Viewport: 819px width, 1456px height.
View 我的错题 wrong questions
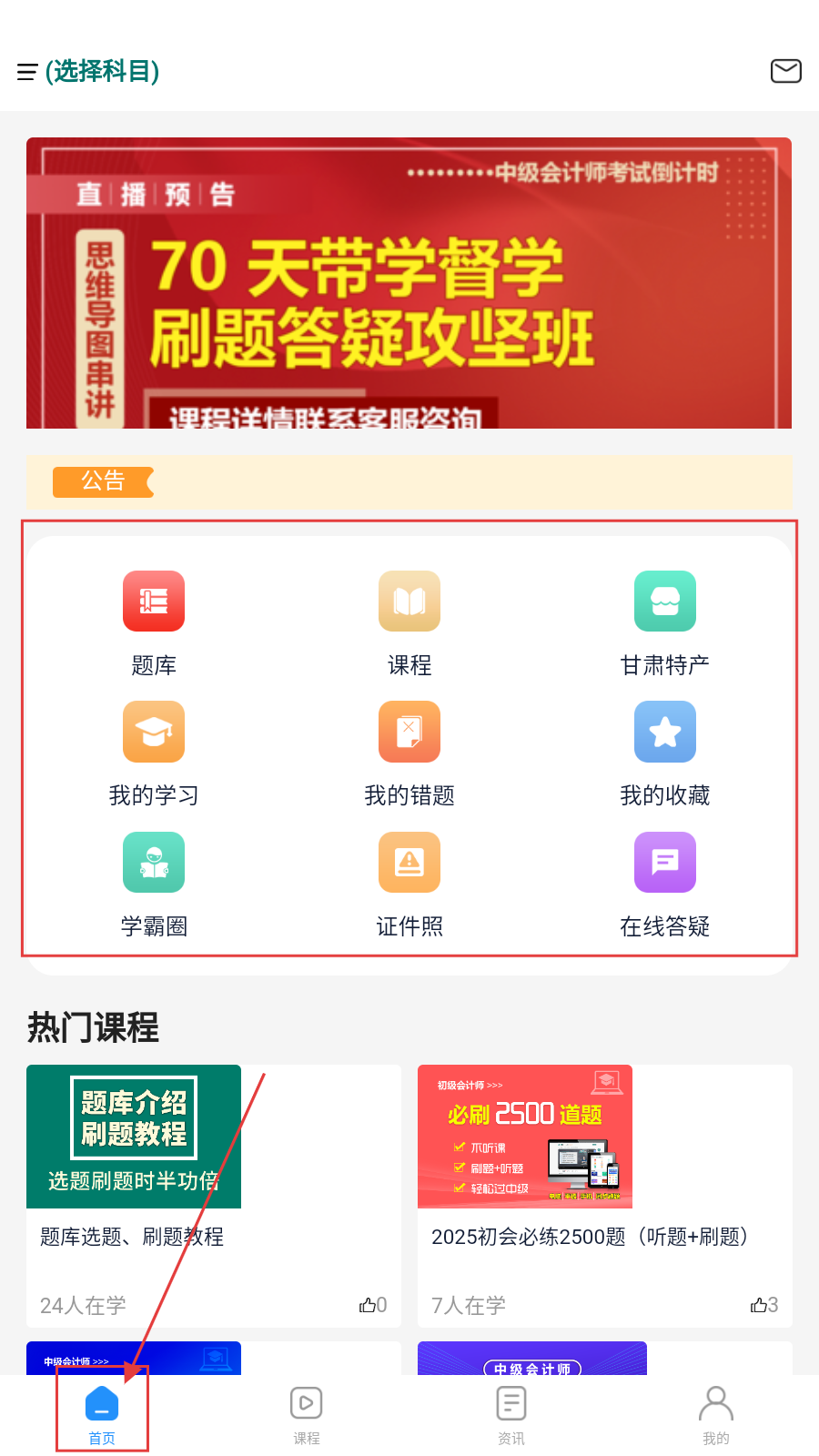tap(409, 753)
